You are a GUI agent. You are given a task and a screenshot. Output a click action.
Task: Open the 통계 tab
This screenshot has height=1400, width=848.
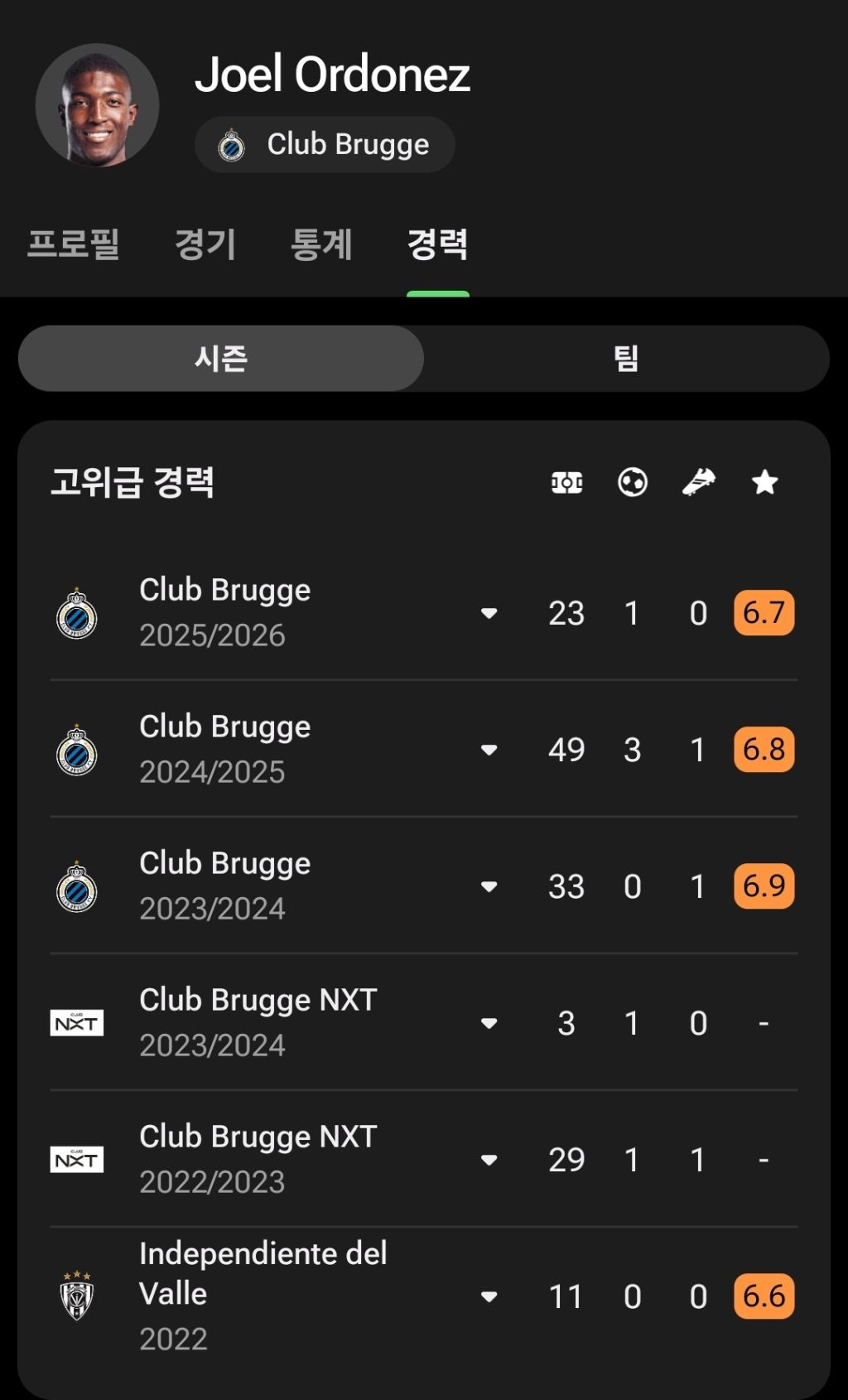click(x=321, y=244)
